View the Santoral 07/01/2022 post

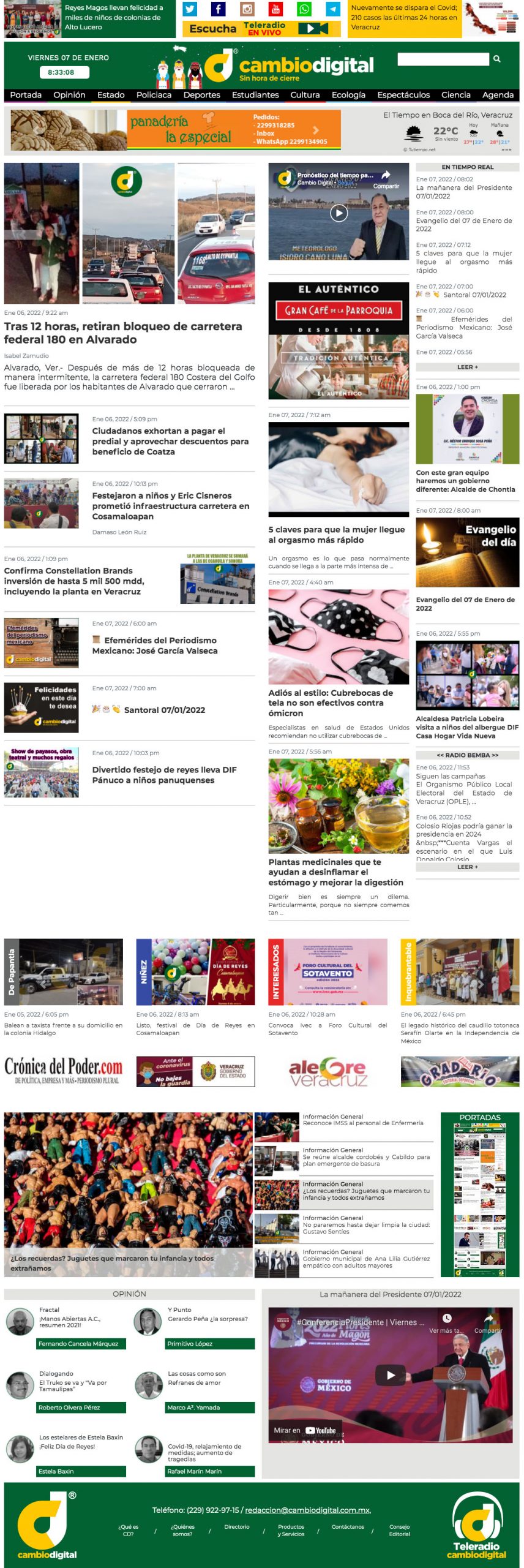click(x=164, y=710)
